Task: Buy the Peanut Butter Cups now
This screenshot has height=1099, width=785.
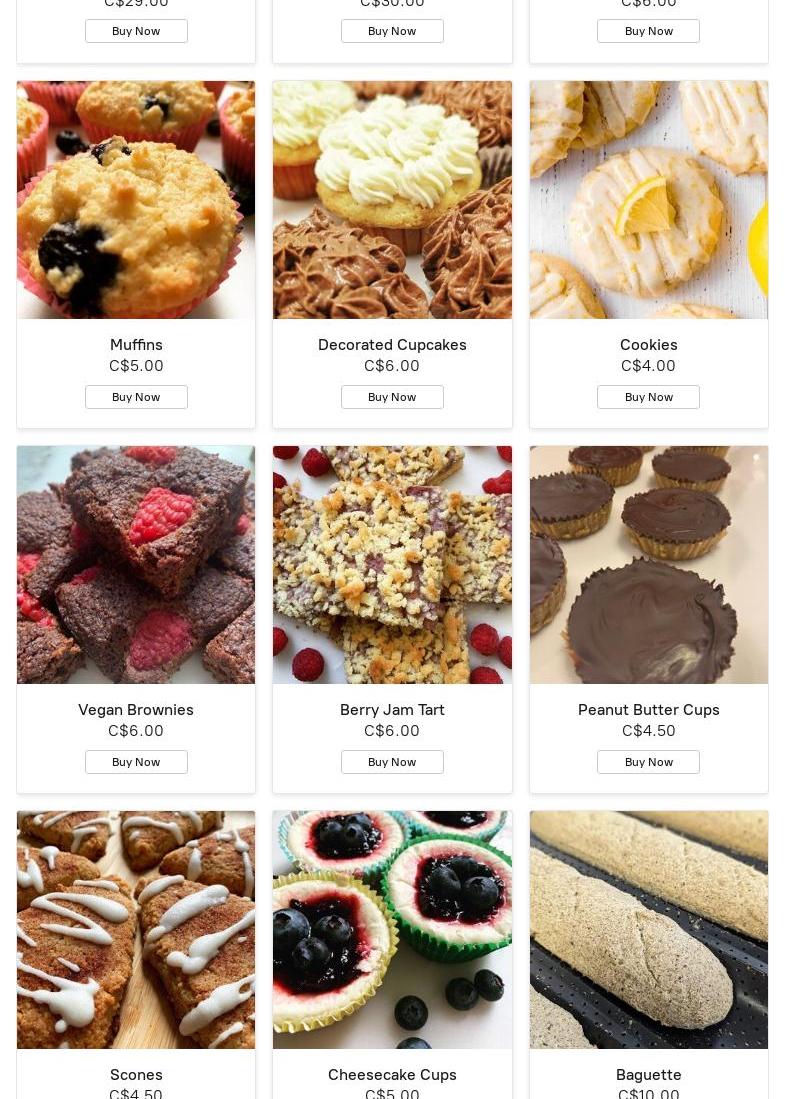Action: (x=648, y=762)
